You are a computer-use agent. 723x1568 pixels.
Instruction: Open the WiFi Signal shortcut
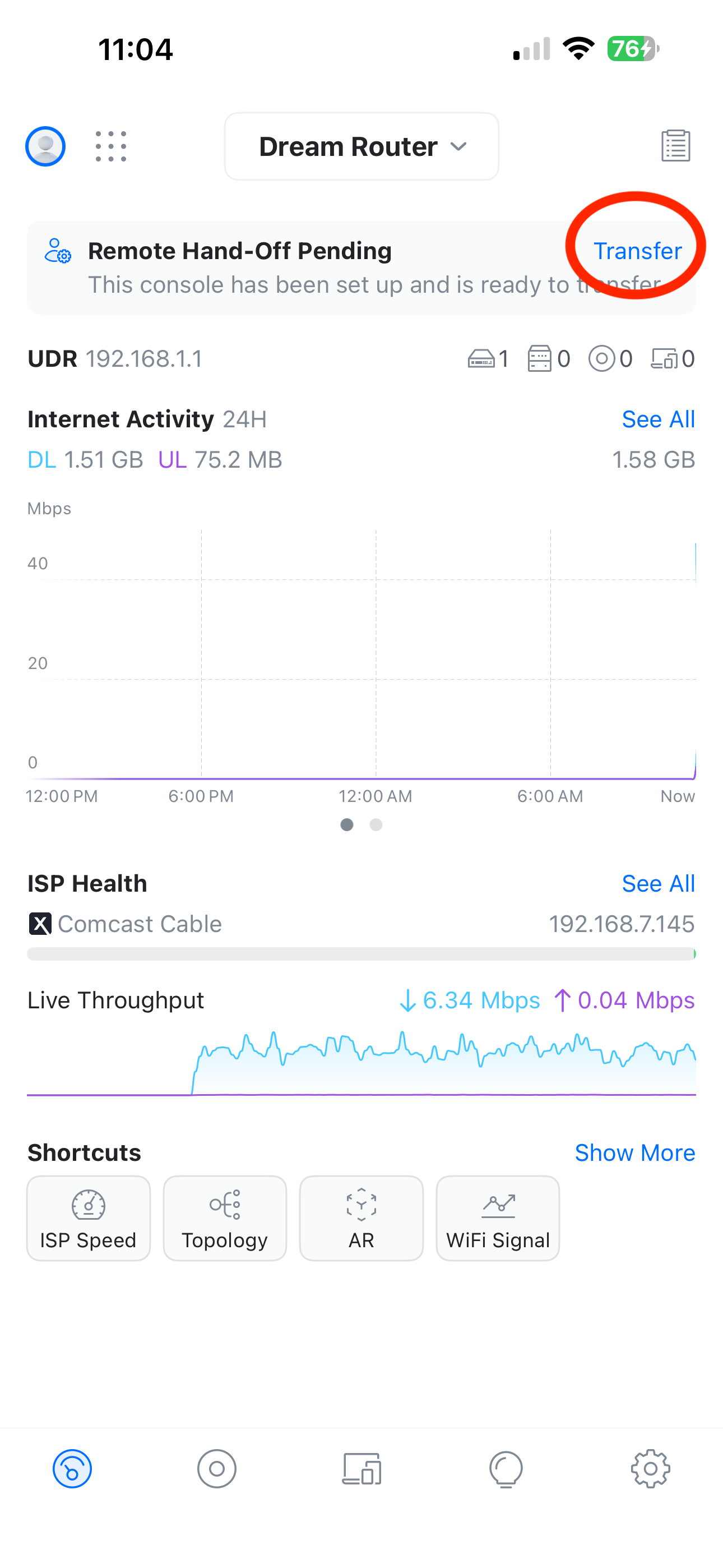[x=497, y=1218]
